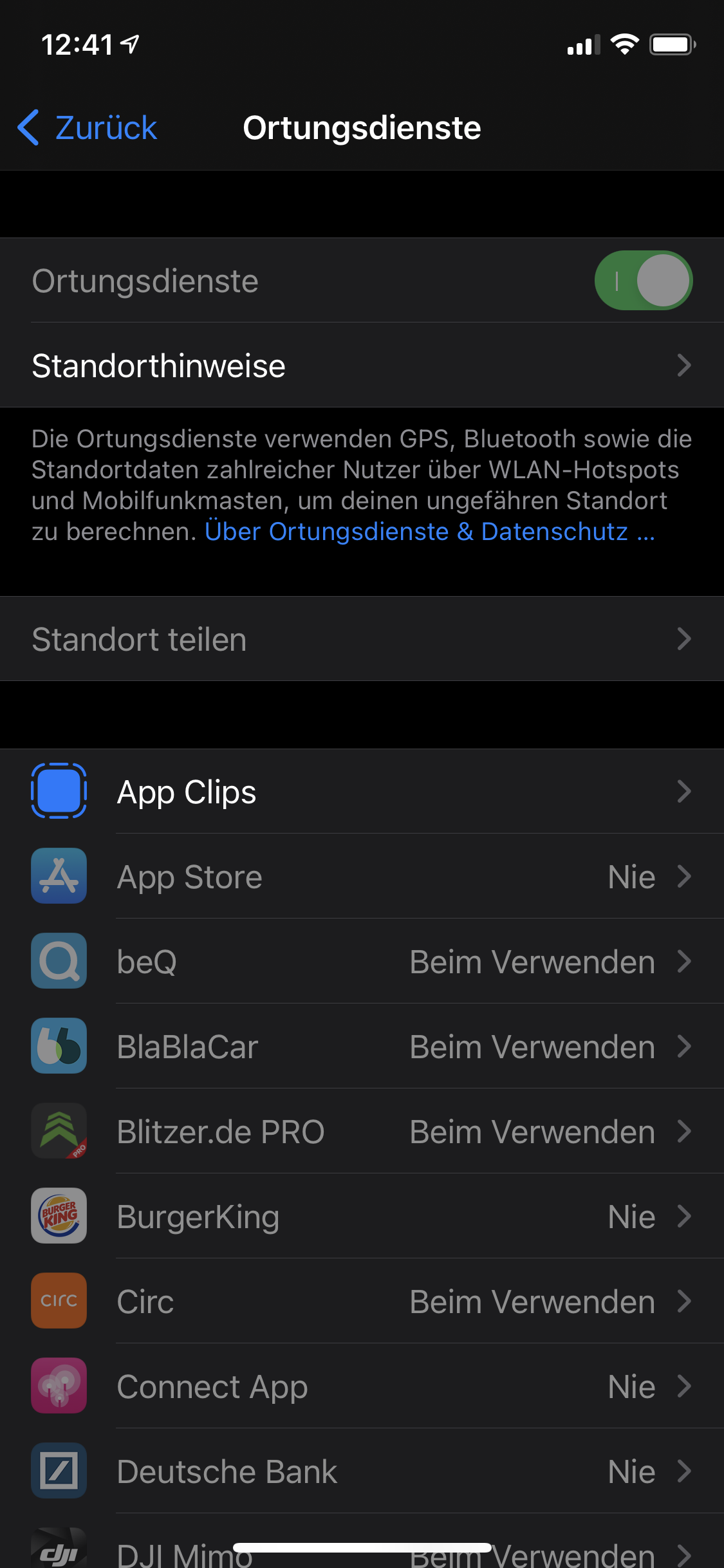This screenshot has height=1568, width=724.
Task: Open App Clips location settings
Action: click(x=362, y=792)
